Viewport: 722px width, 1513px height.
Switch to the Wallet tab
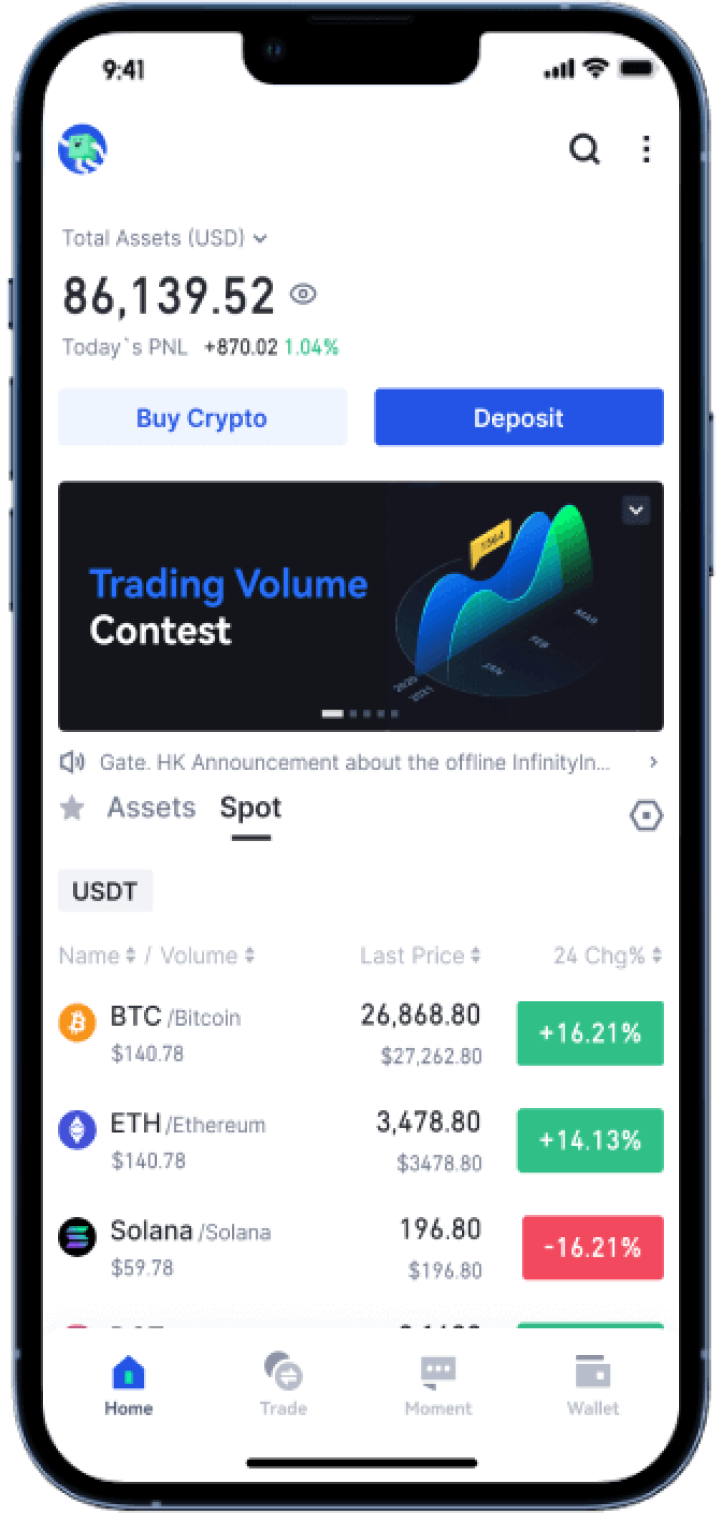(x=593, y=1383)
